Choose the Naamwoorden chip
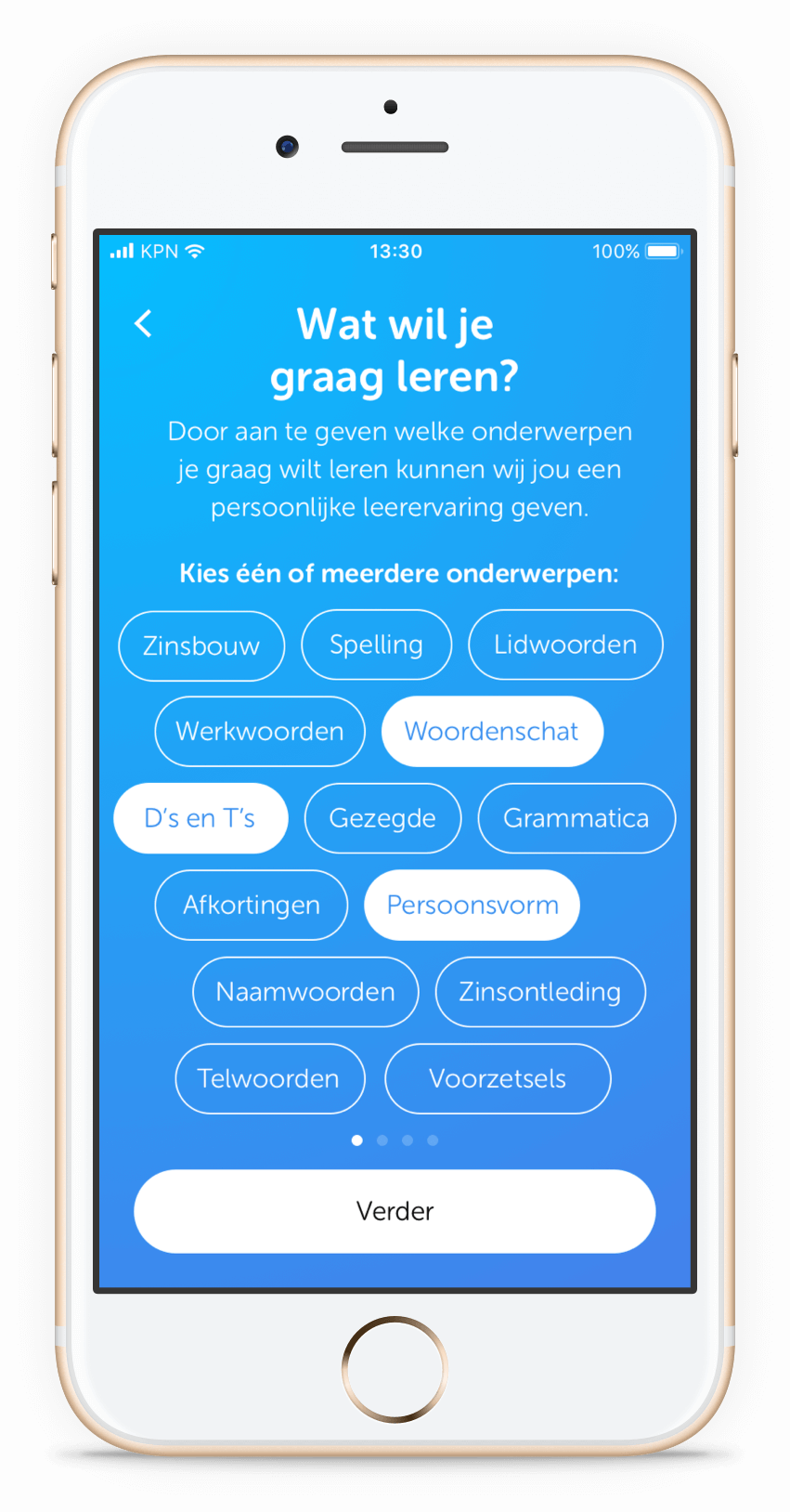 pyautogui.click(x=305, y=992)
